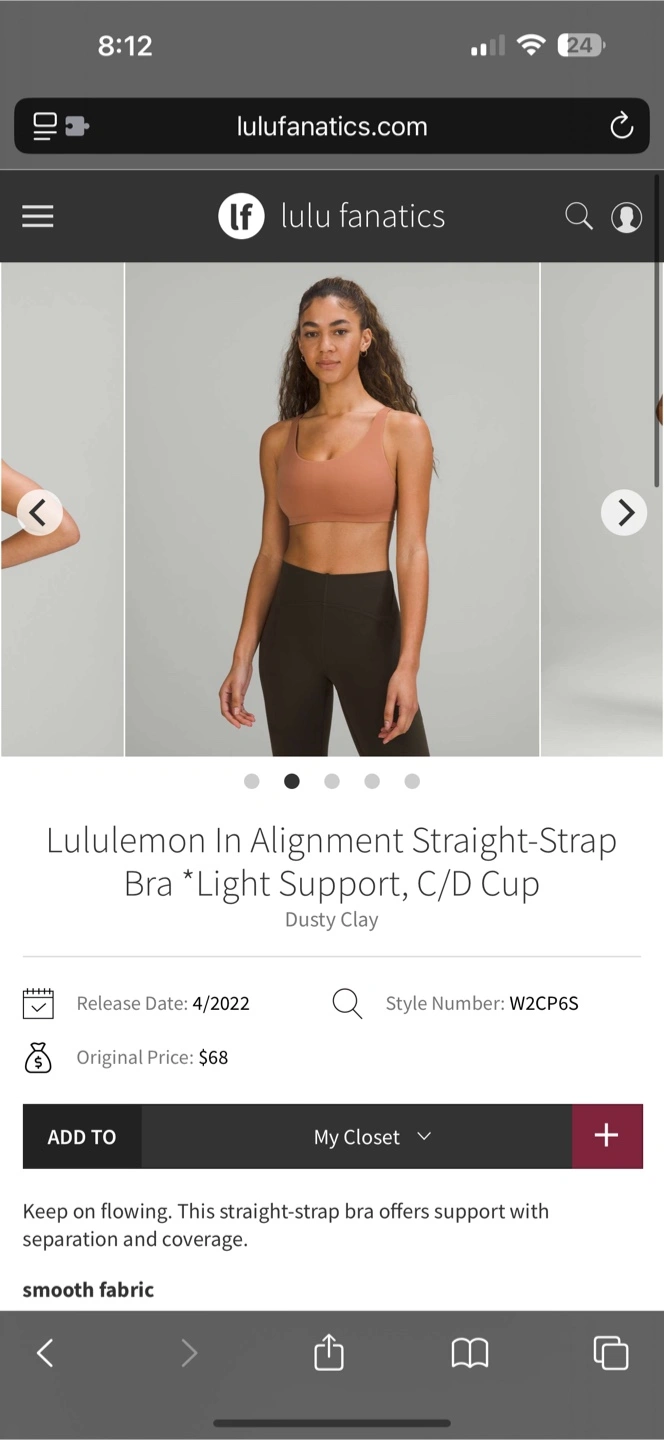664x1440 pixels.
Task: Add item with the plus button
Action: point(606,1136)
